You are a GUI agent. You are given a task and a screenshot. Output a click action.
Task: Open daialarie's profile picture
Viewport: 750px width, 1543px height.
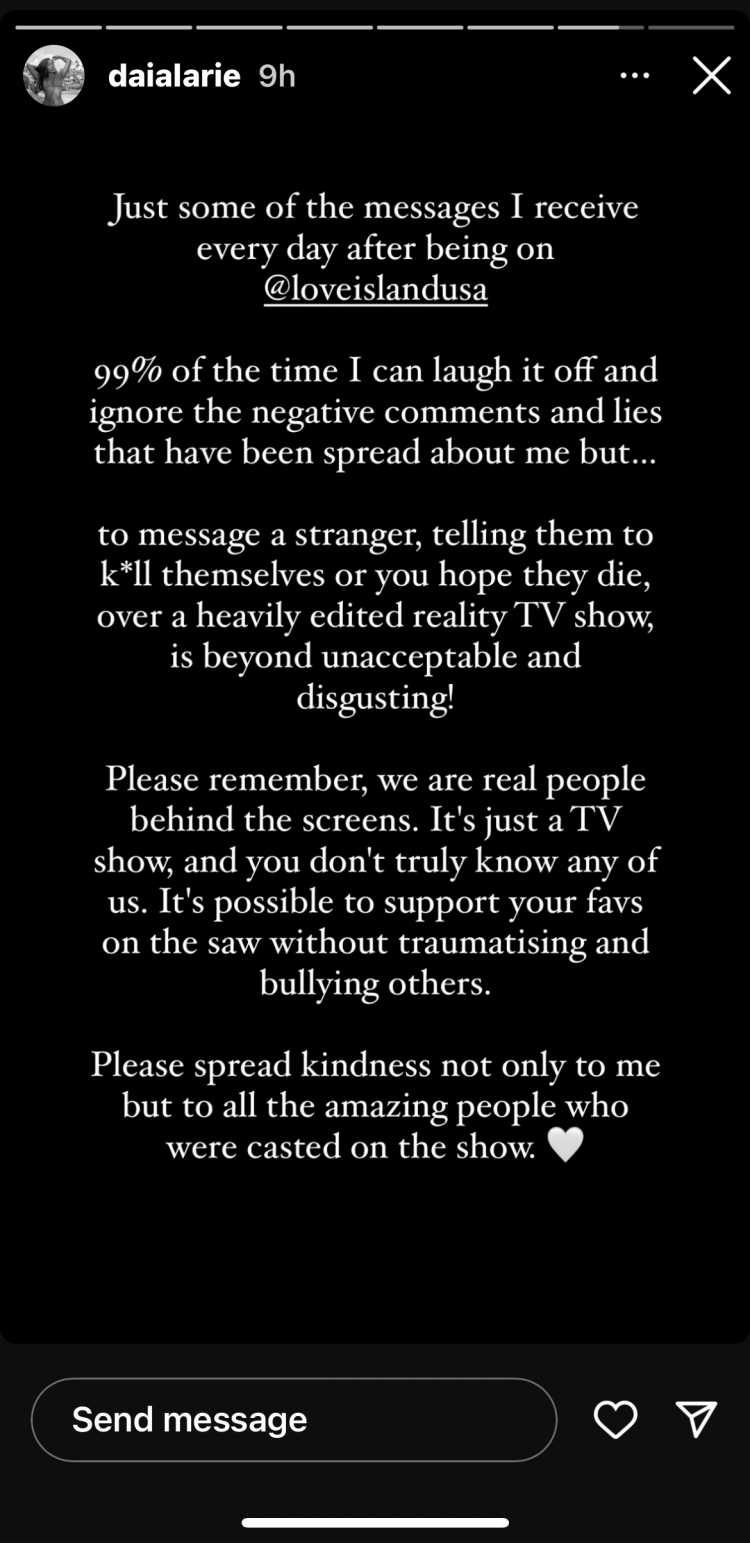tap(54, 76)
